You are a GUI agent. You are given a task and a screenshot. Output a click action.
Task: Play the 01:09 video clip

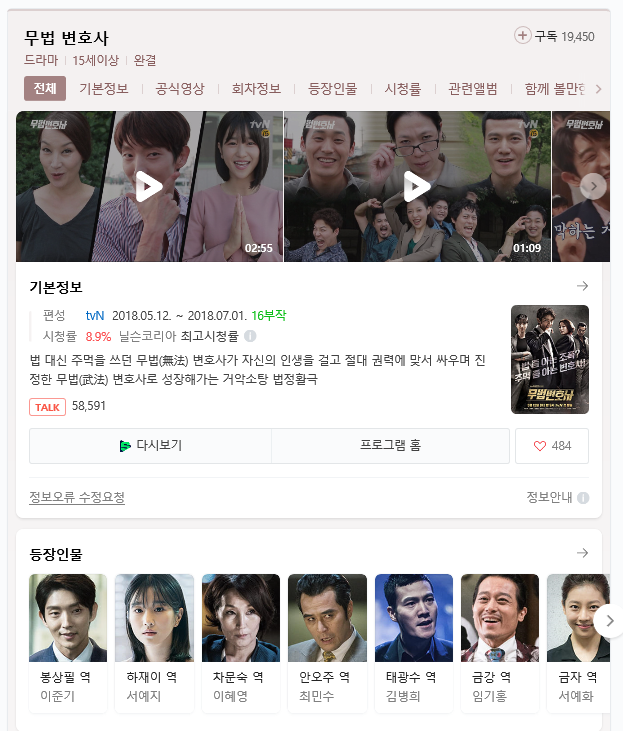(x=417, y=186)
